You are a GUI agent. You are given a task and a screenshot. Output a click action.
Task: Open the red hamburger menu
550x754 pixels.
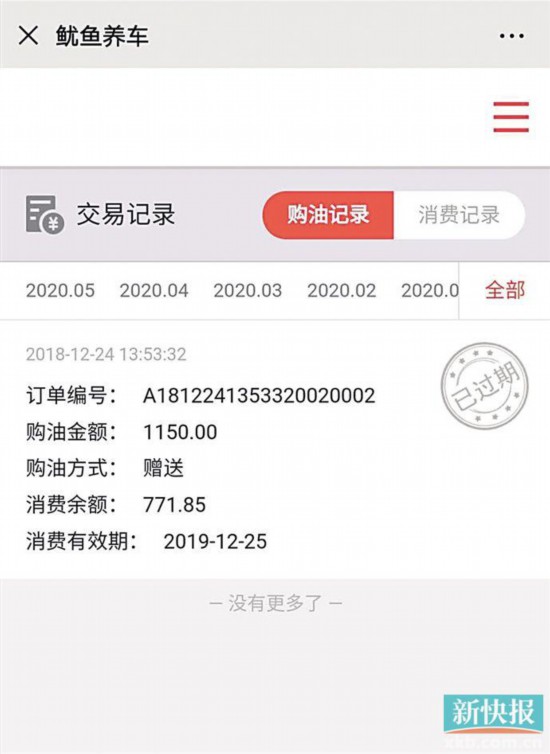point(511,117)
